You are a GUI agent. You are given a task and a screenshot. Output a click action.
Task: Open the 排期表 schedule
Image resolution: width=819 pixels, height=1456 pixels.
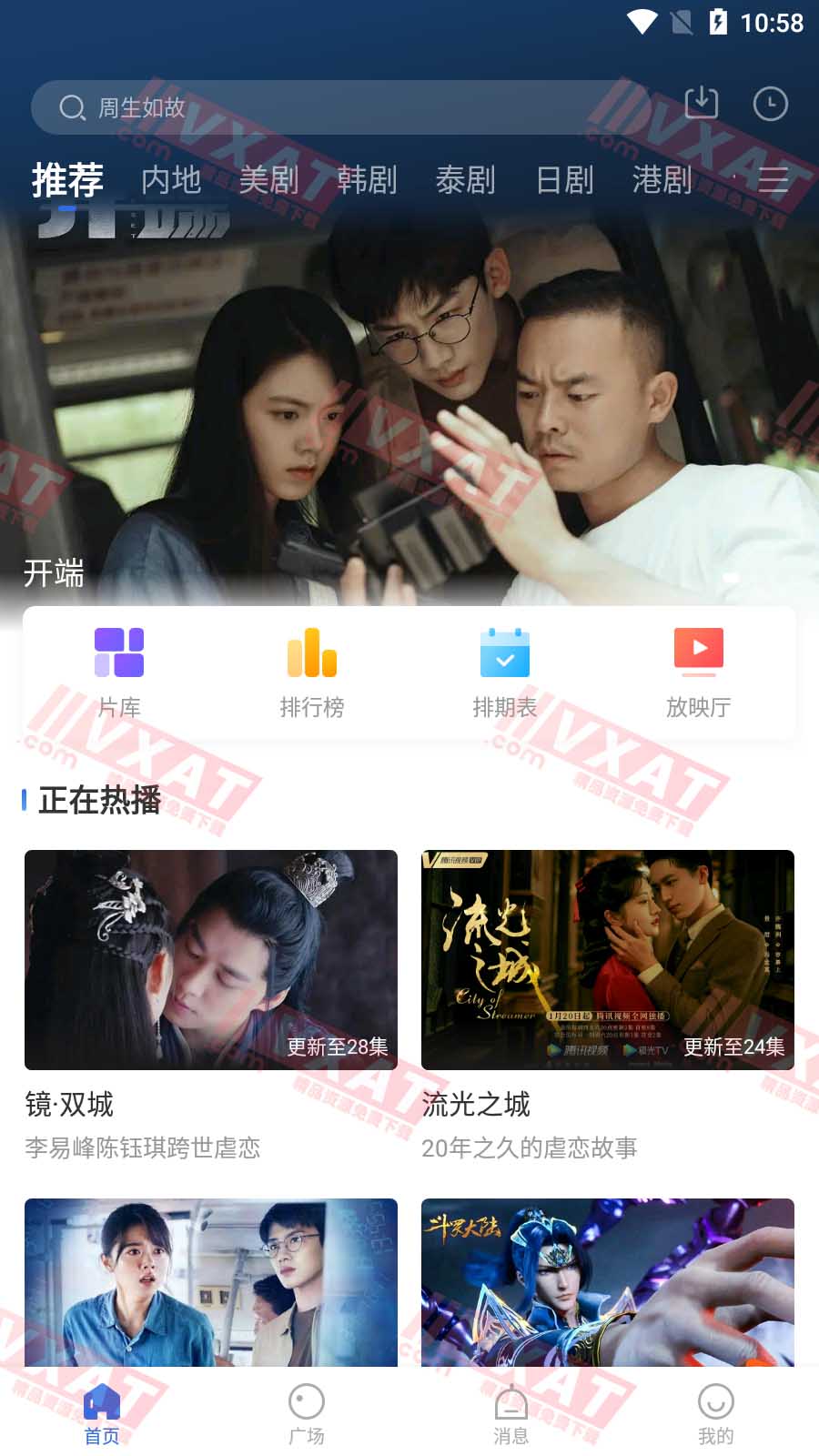click(505, 672)
